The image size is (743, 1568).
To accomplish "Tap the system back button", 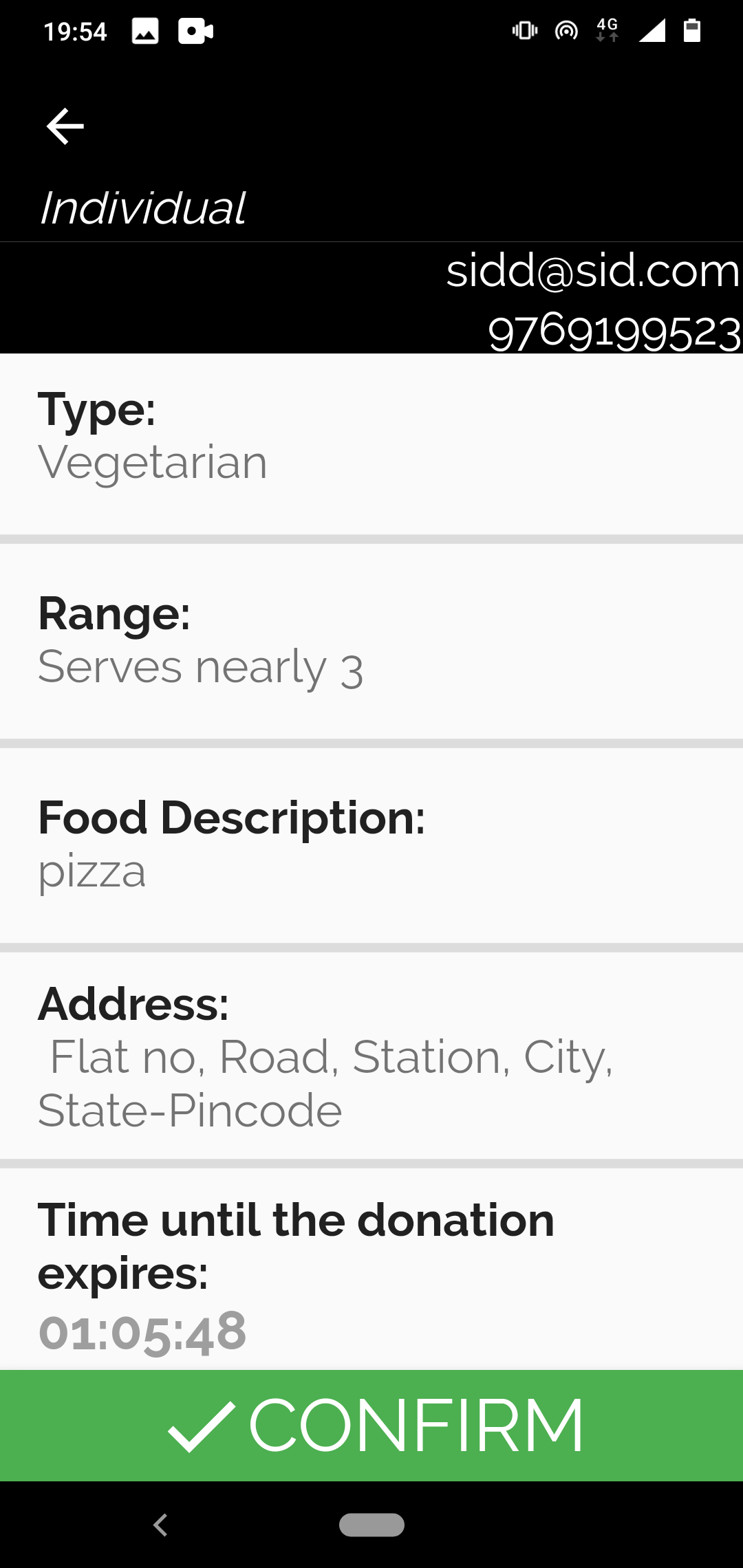I will click(x=161, y=1525).
